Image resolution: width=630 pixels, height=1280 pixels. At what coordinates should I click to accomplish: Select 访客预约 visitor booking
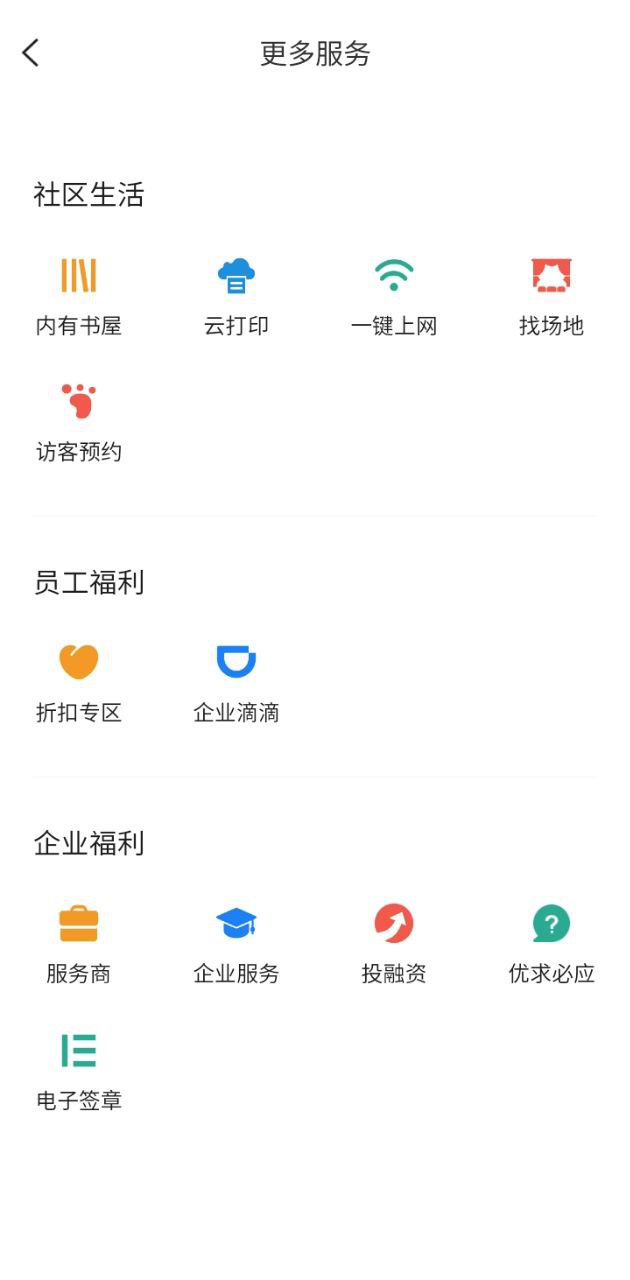pyautogui.click(x=79, y=424)
